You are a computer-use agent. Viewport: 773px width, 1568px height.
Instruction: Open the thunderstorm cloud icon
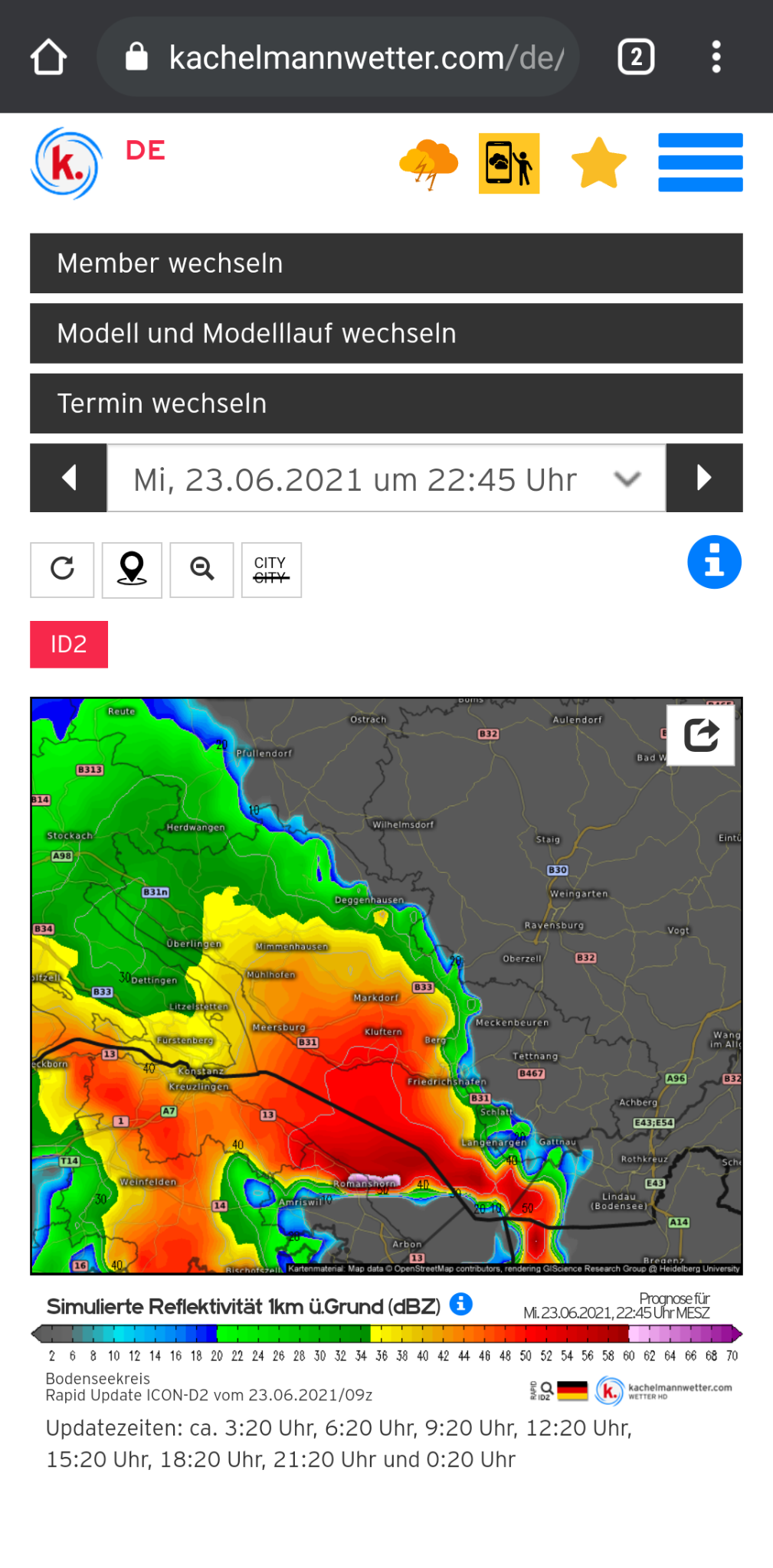click(x=428, y=164)
